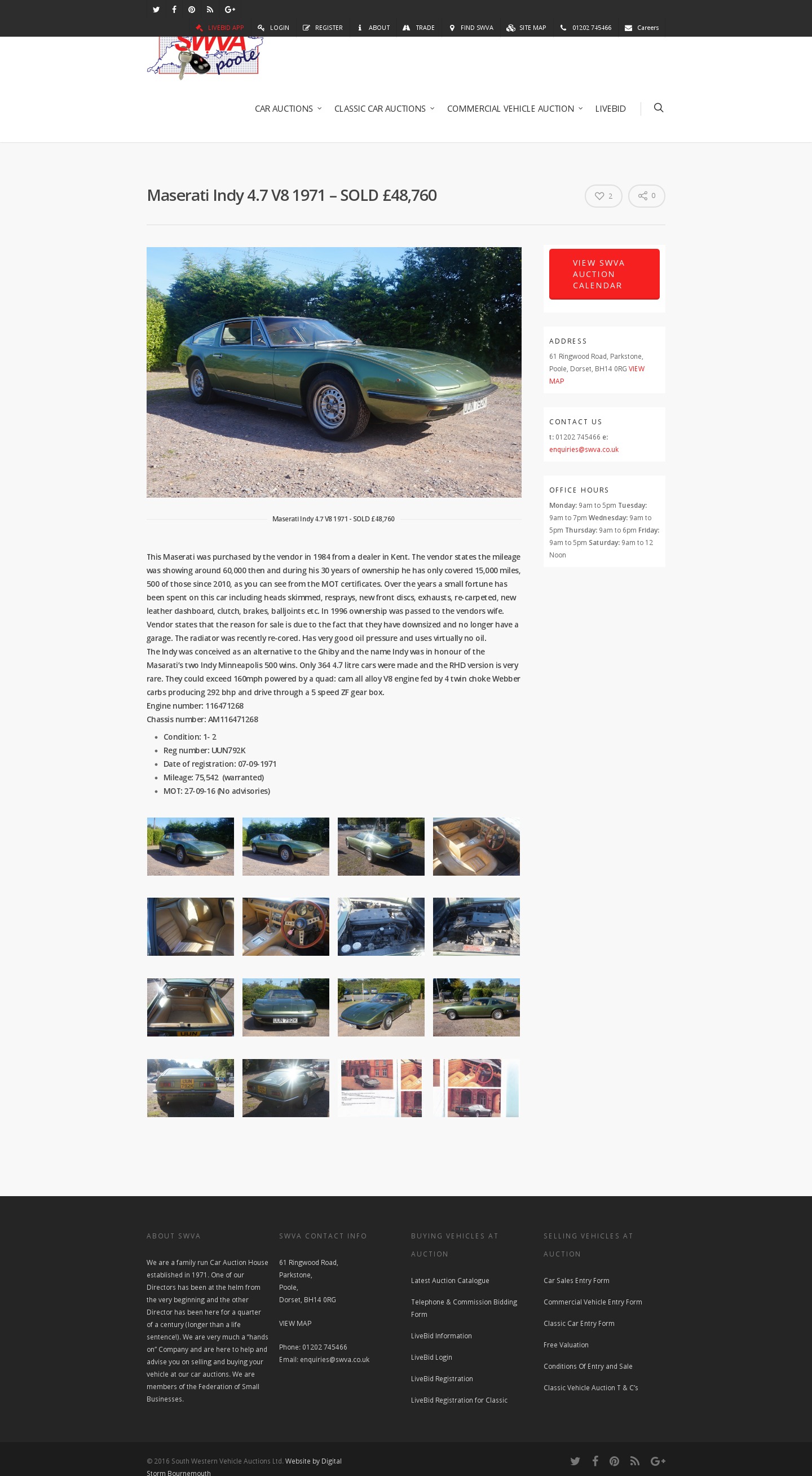Open Classic Car Entry Form
The width and height of the screenshot is (812, 1476).
pos(579,1323)
